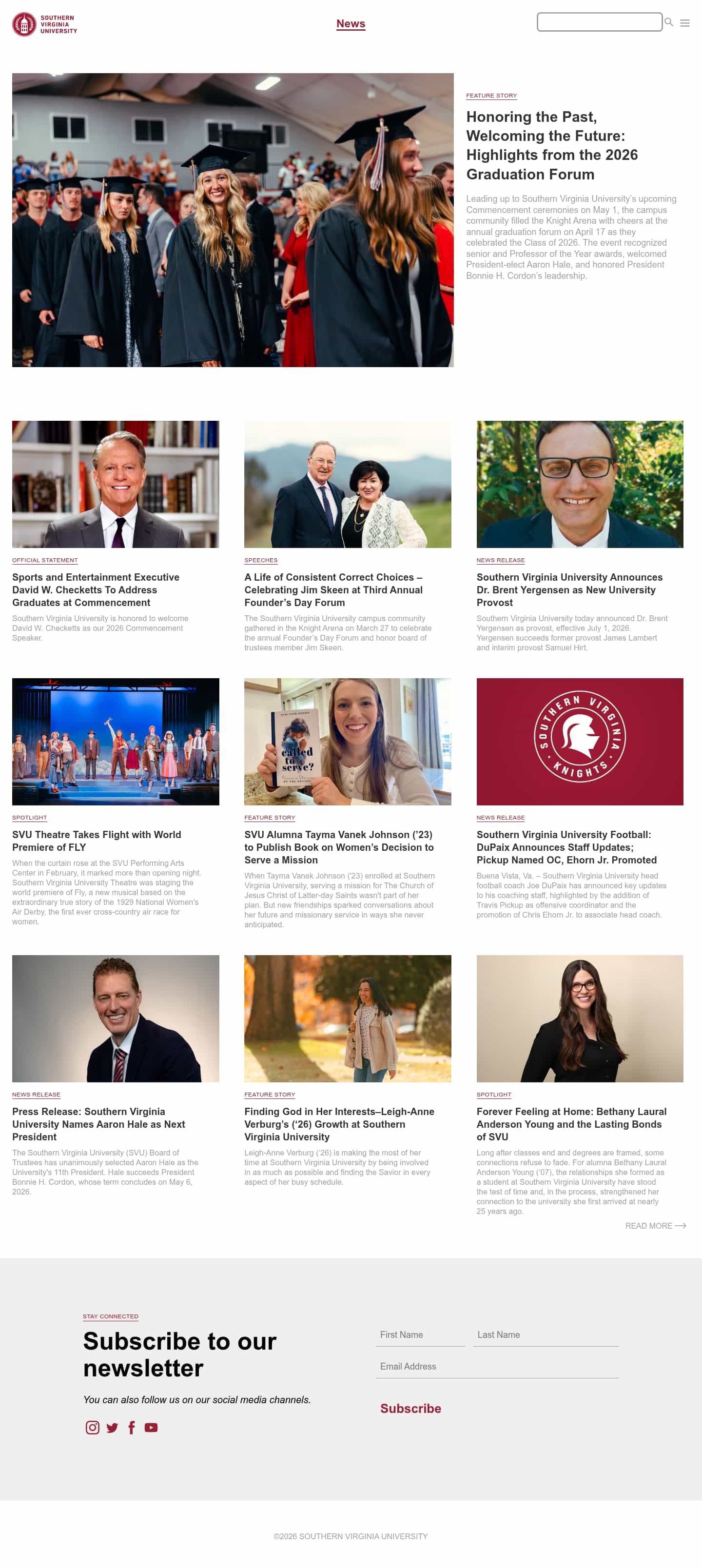Screen dimensions: 702x1568
Task: Open SVU's Twitter page
Action: [112, 1427]
